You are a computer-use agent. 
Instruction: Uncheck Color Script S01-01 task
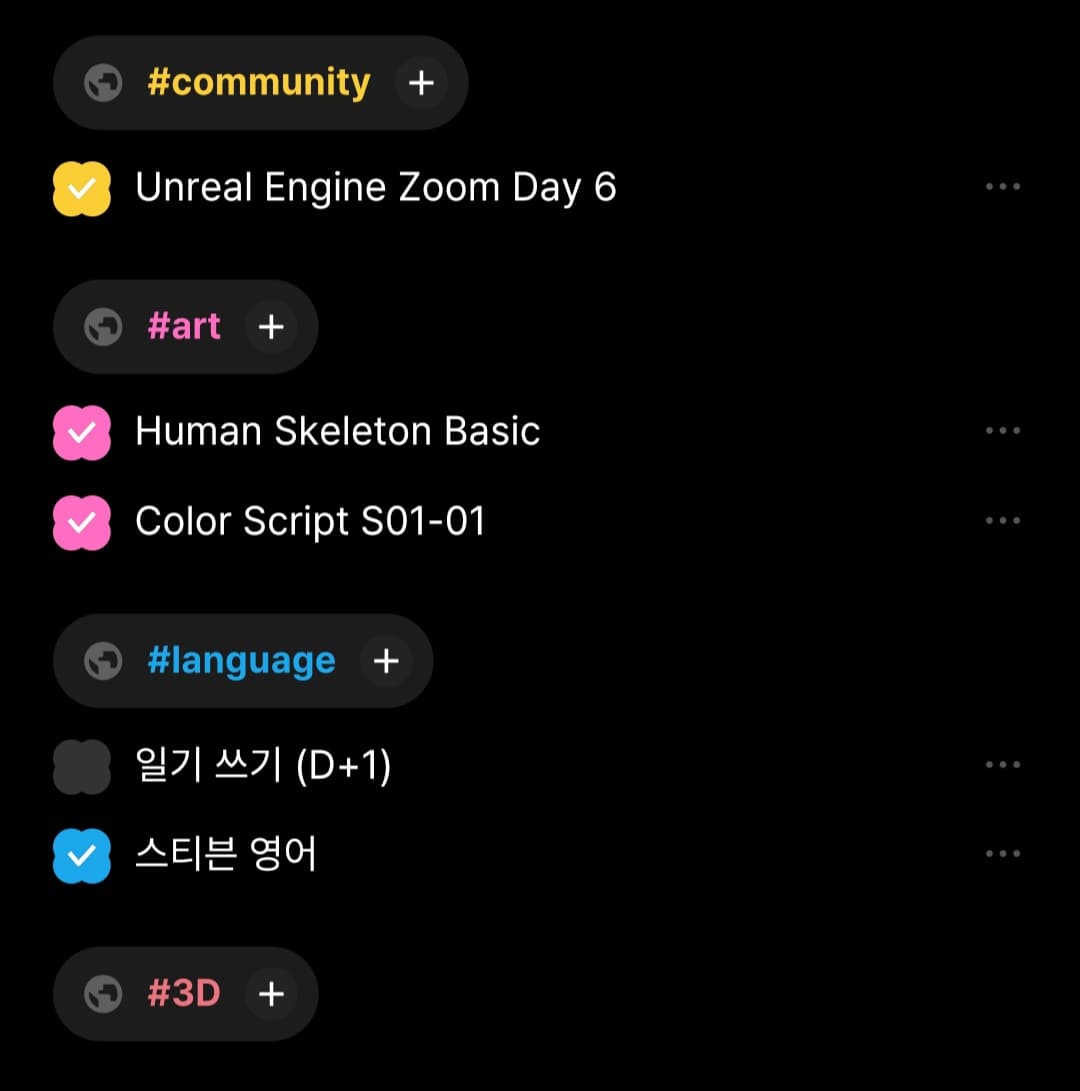pyautogui.click(x=81, y=522)
